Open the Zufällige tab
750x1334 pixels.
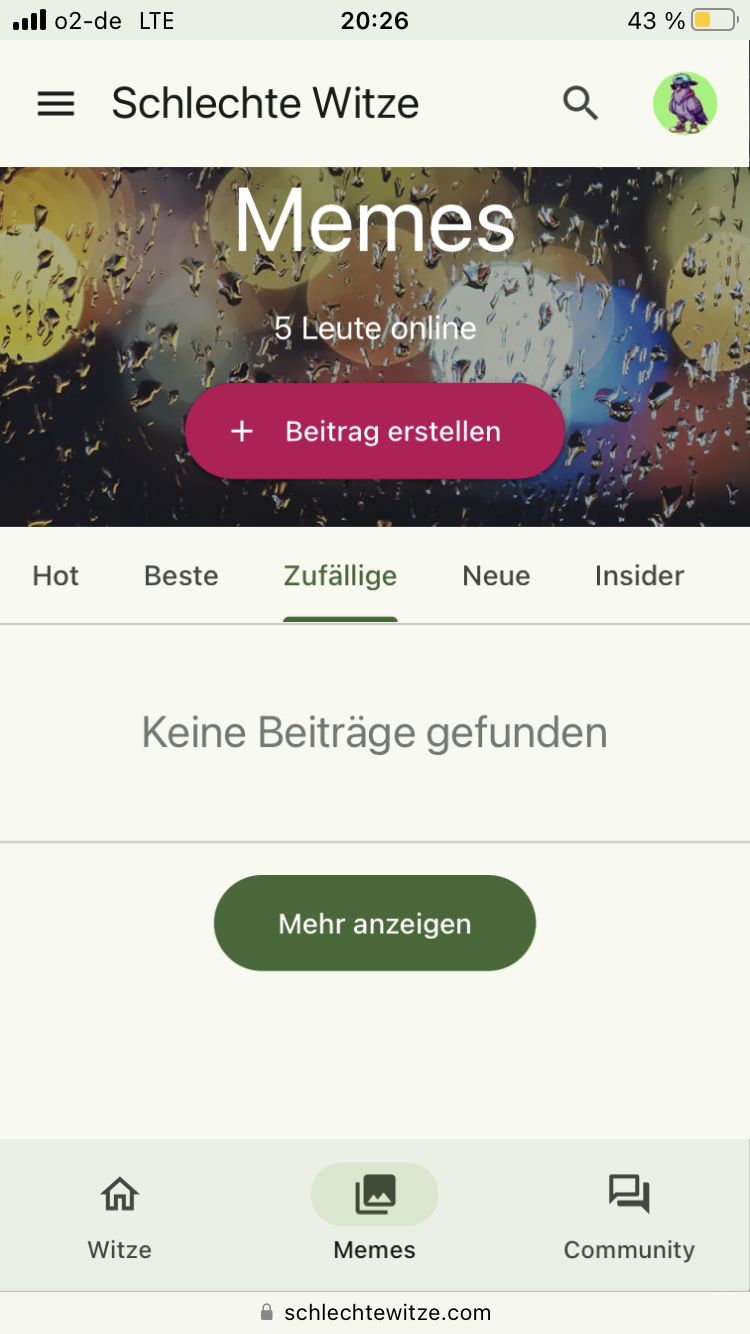[340, 576]
